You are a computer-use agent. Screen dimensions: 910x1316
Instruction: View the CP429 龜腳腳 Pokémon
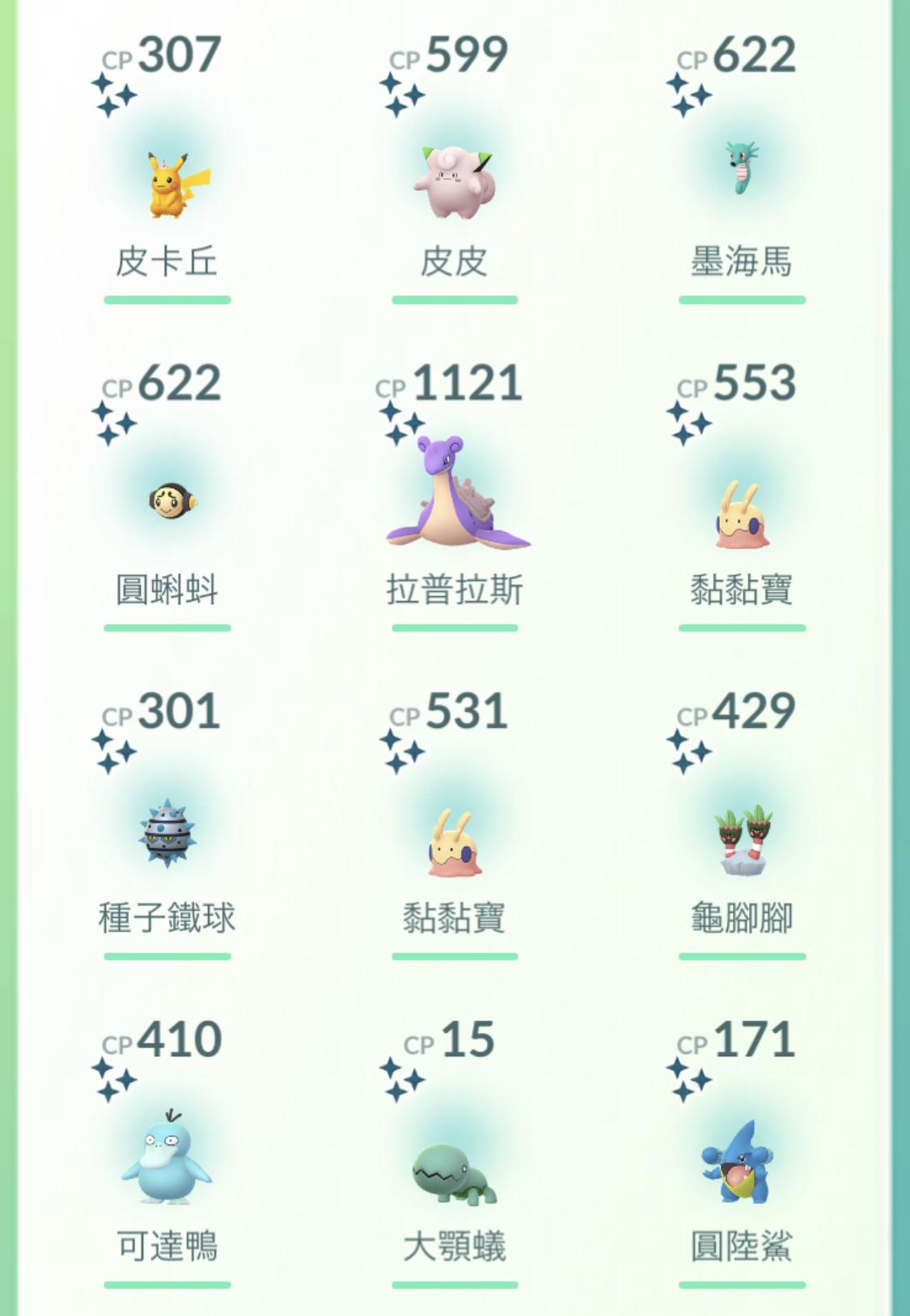point(741,841)
